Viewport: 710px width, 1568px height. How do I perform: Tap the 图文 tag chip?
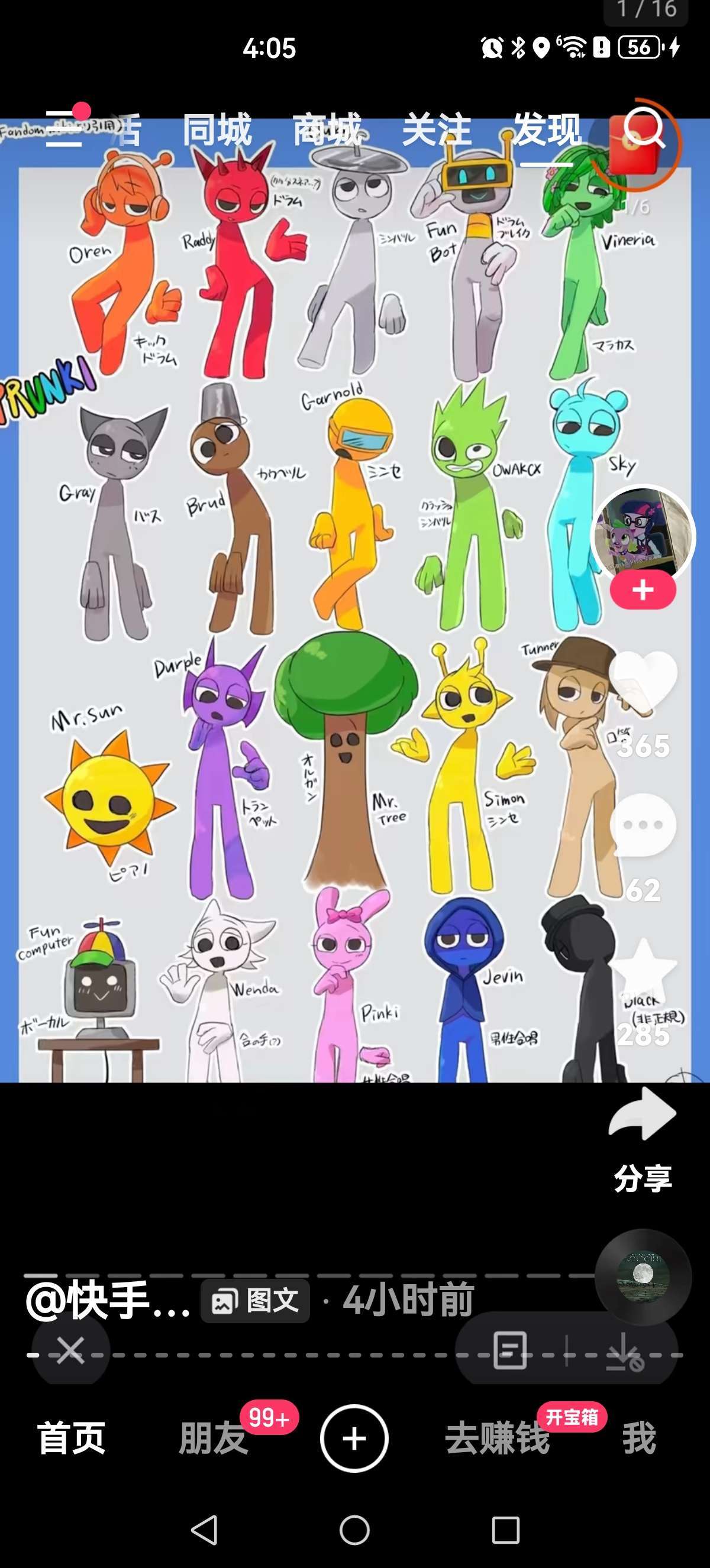click(255, 1301)
